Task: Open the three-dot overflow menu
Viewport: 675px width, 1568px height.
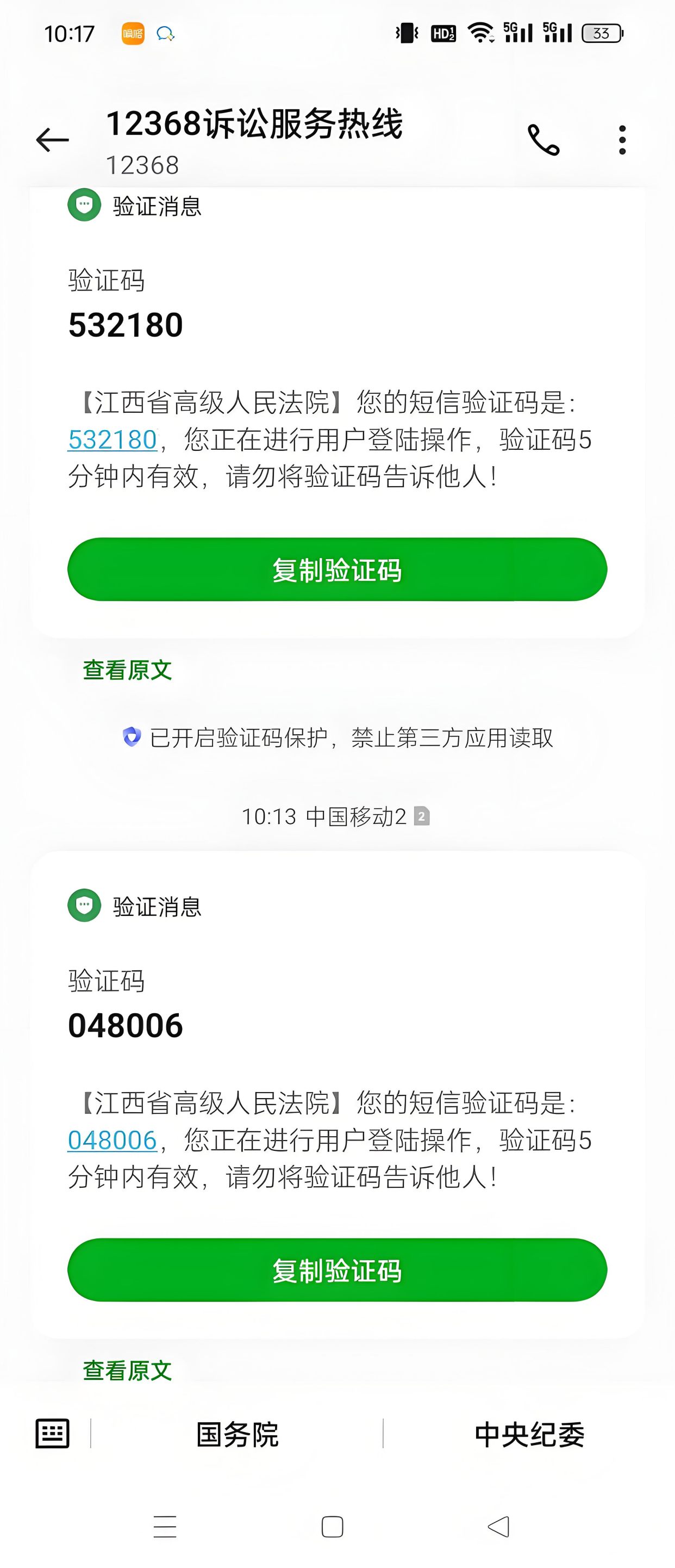Action: coord(623,139)
